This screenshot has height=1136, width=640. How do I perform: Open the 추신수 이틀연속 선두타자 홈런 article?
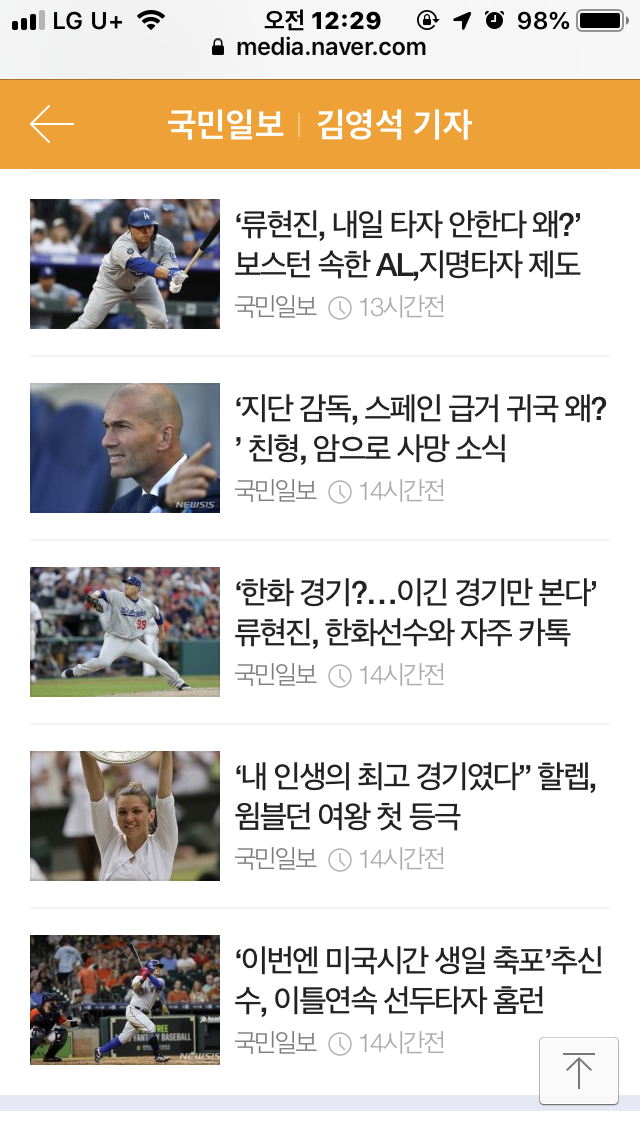pos(418,980)
